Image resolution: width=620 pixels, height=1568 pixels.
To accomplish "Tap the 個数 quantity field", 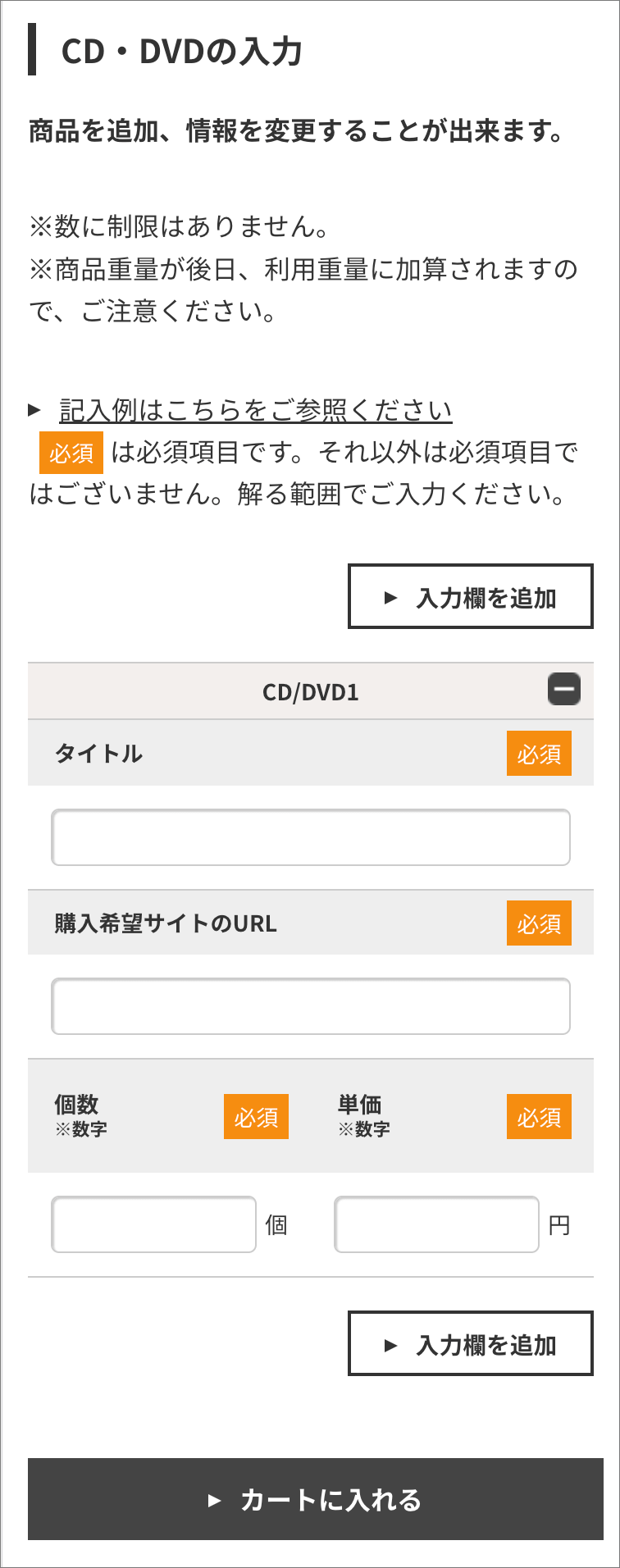I will (154, 1224).
